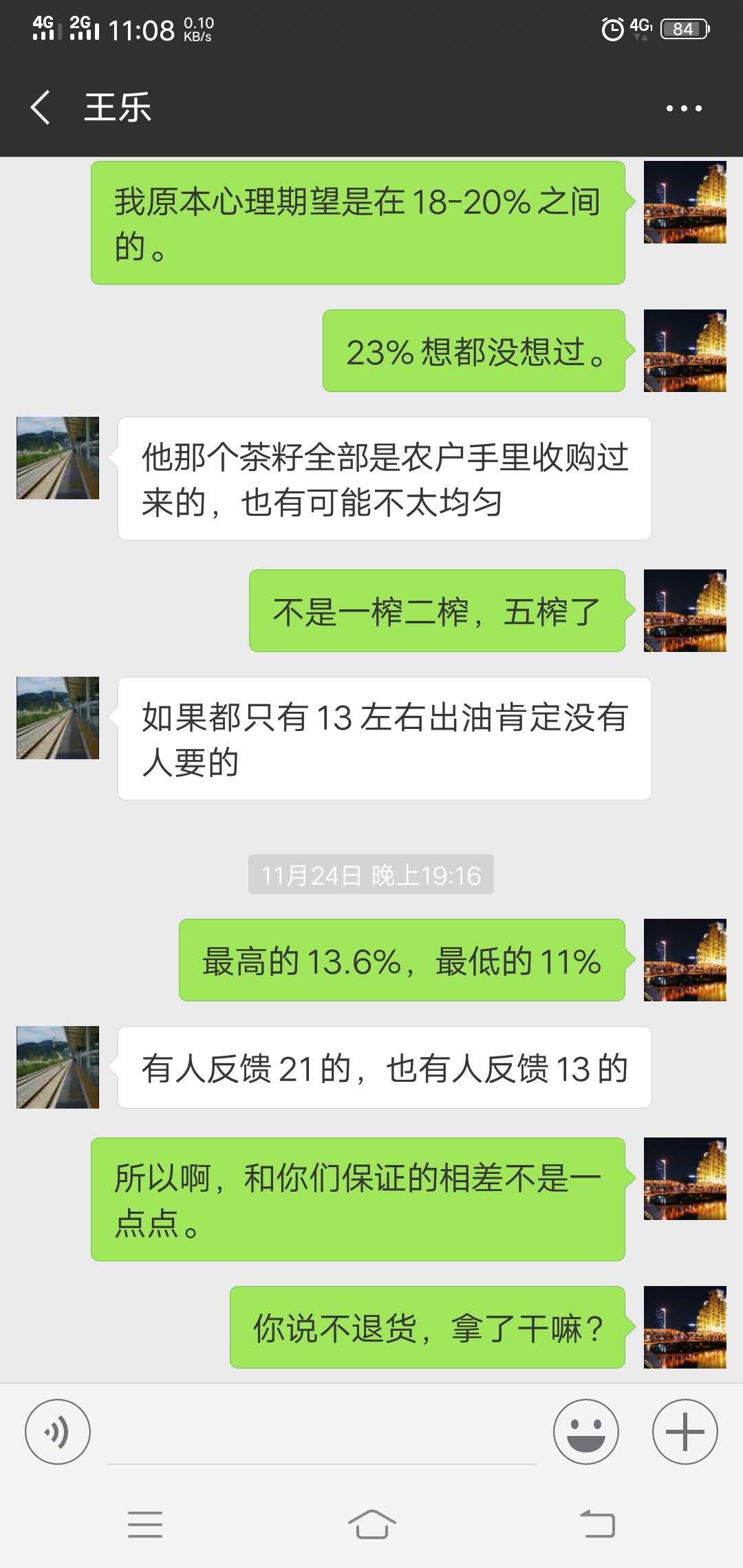The height and width of the screenshot is (1568, 743).
Task: Switch to voice message input
Action: click(x=58, y=1432)
